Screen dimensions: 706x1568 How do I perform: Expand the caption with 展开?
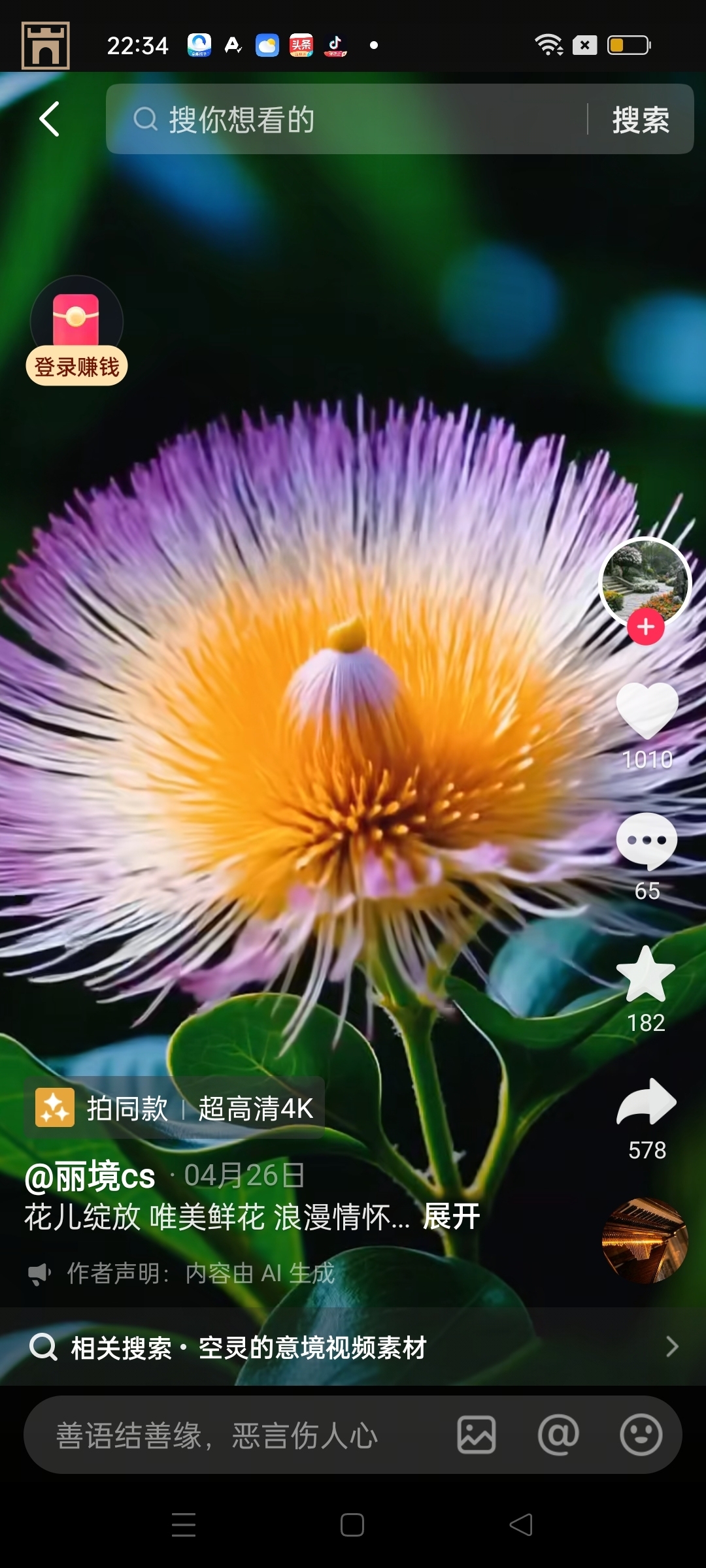click(x=452, y=1217)
